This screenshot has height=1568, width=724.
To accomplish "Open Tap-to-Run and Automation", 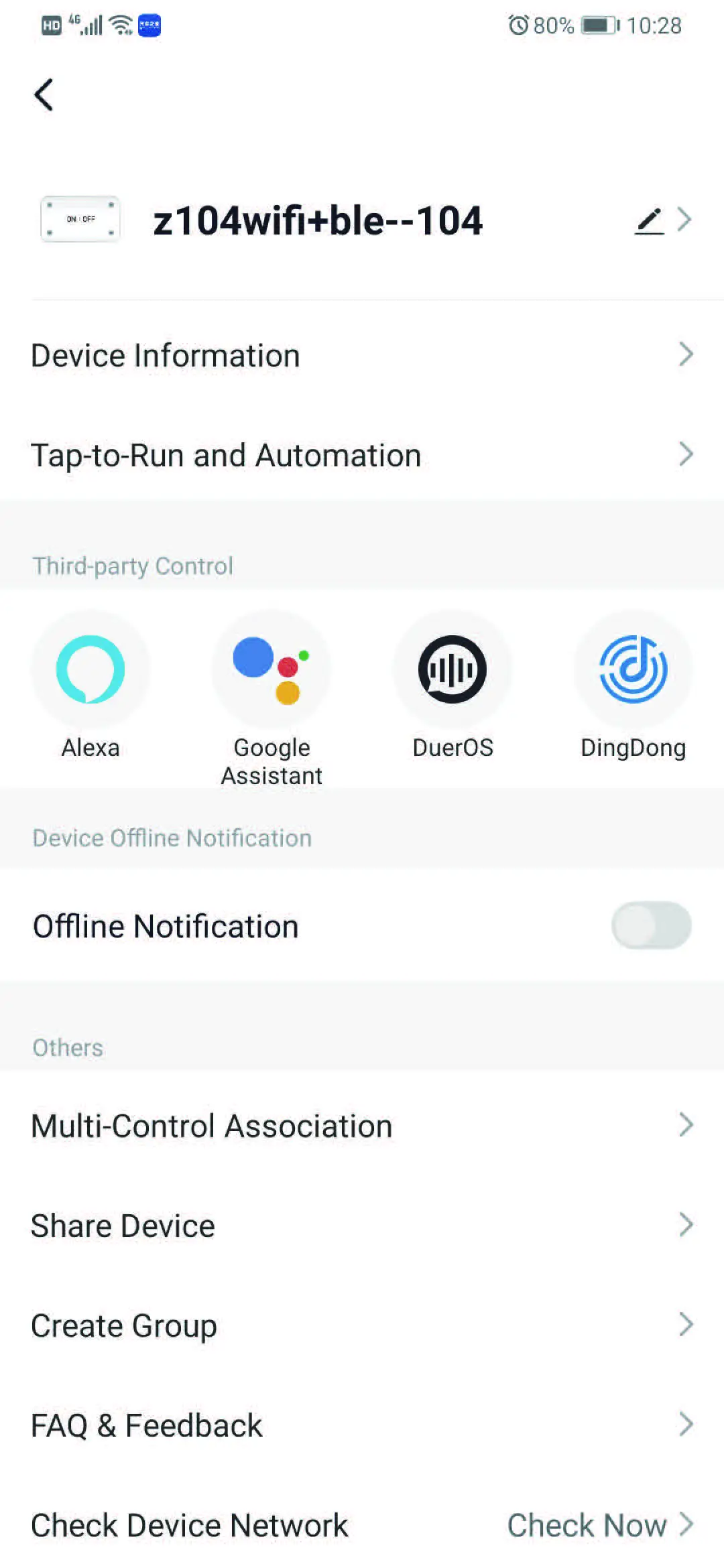I will click(x=362, y=456).
